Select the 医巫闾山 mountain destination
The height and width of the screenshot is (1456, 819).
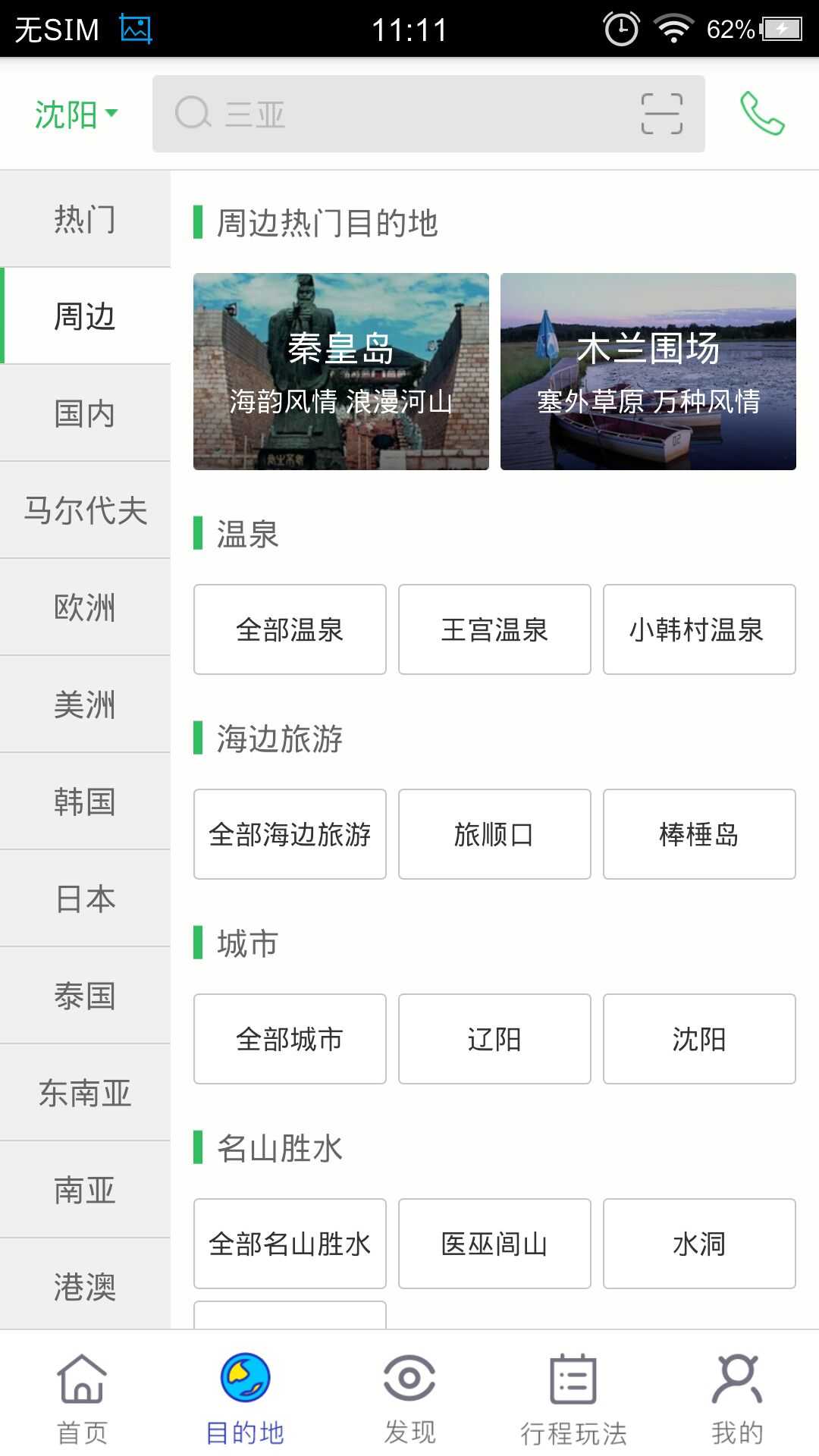pyautogui.click(x=494, y=1244)
